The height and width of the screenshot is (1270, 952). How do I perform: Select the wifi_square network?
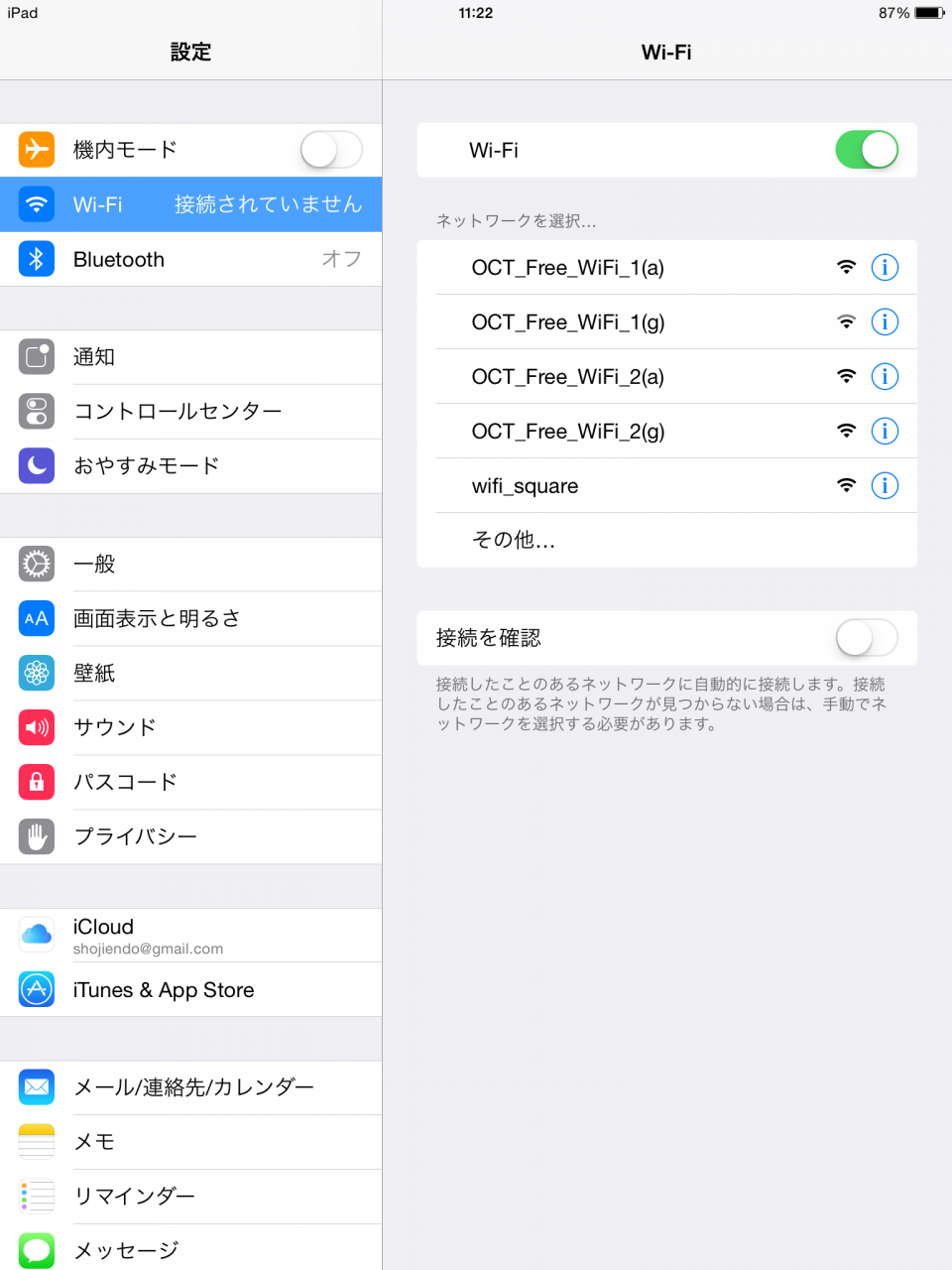pyautogui.click(x=526, y=486)
